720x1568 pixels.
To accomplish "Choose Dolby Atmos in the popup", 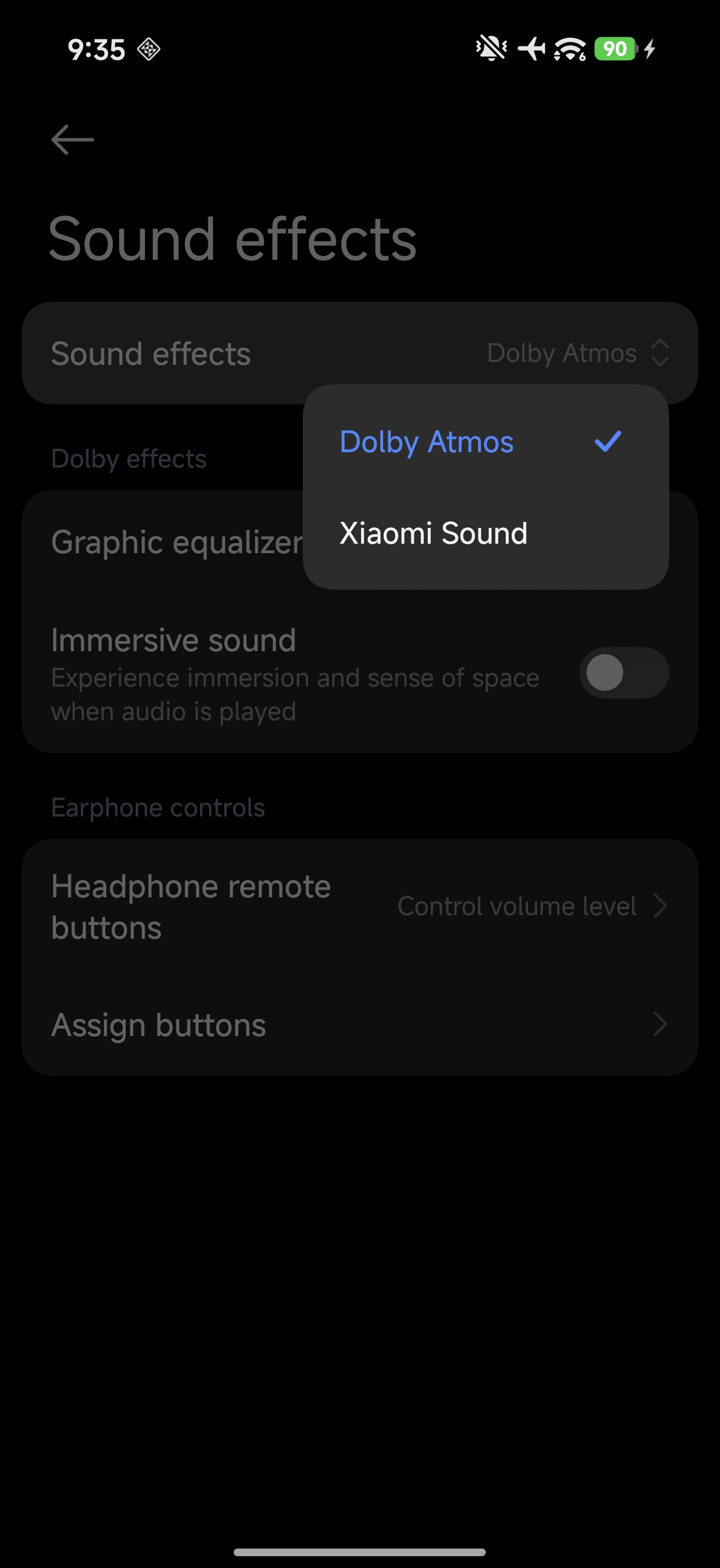I will [x=427, y=442].
